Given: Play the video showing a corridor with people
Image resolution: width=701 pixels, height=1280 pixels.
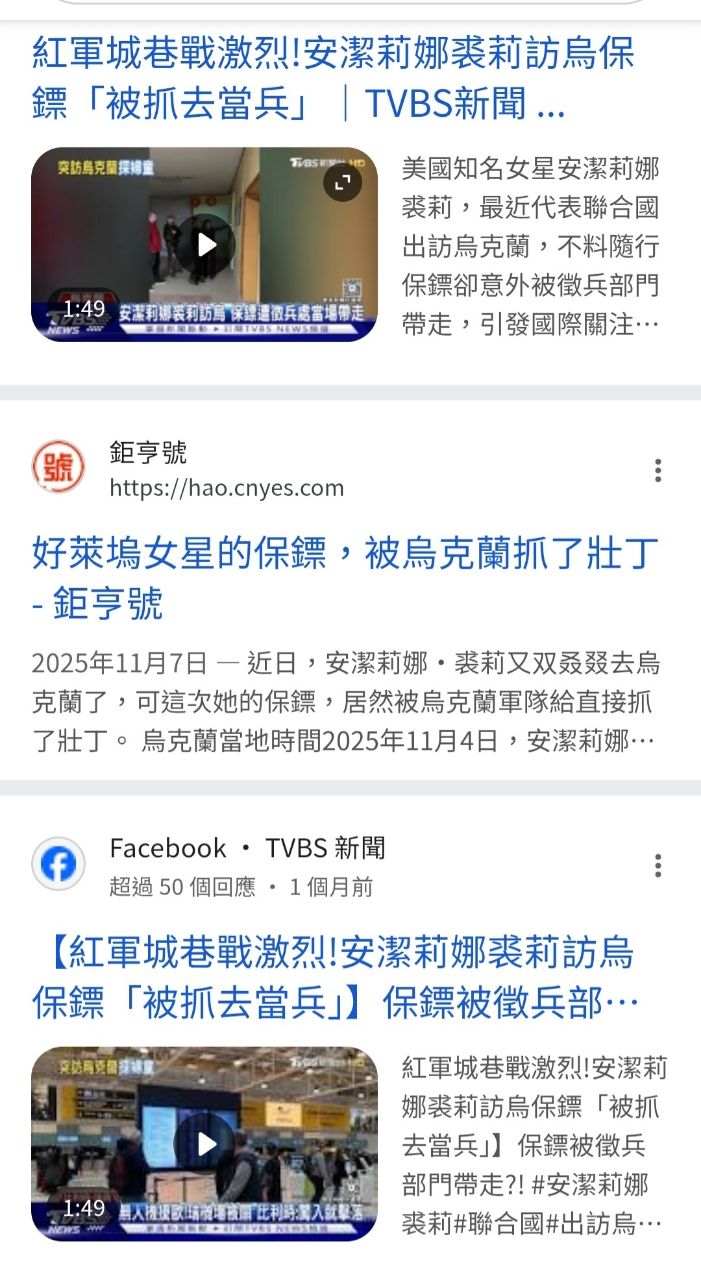Looking at the screenshot, I should coord(205,244).
